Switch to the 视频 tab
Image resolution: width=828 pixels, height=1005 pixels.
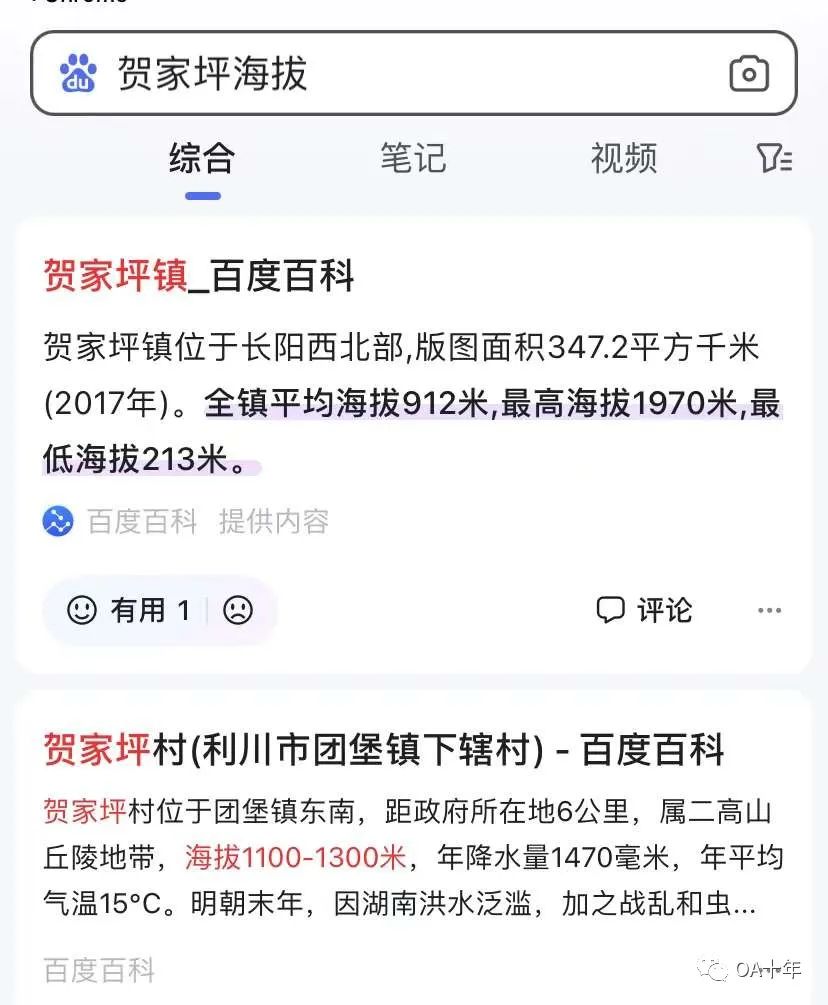[x=623, y=158]
